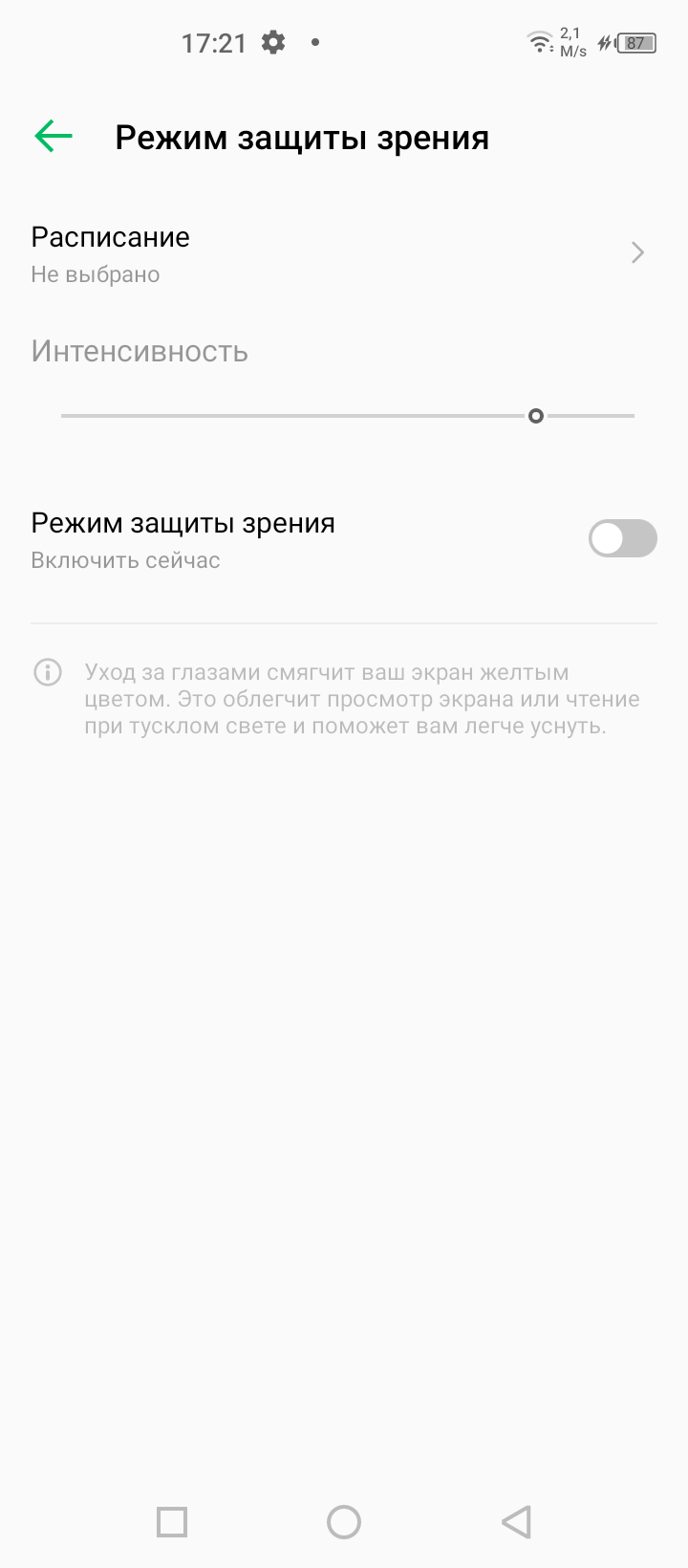Tap the Интенсивность slider track
Image resolution: width=688 pixels, height=1568 pixels.
tap(346, 416)
